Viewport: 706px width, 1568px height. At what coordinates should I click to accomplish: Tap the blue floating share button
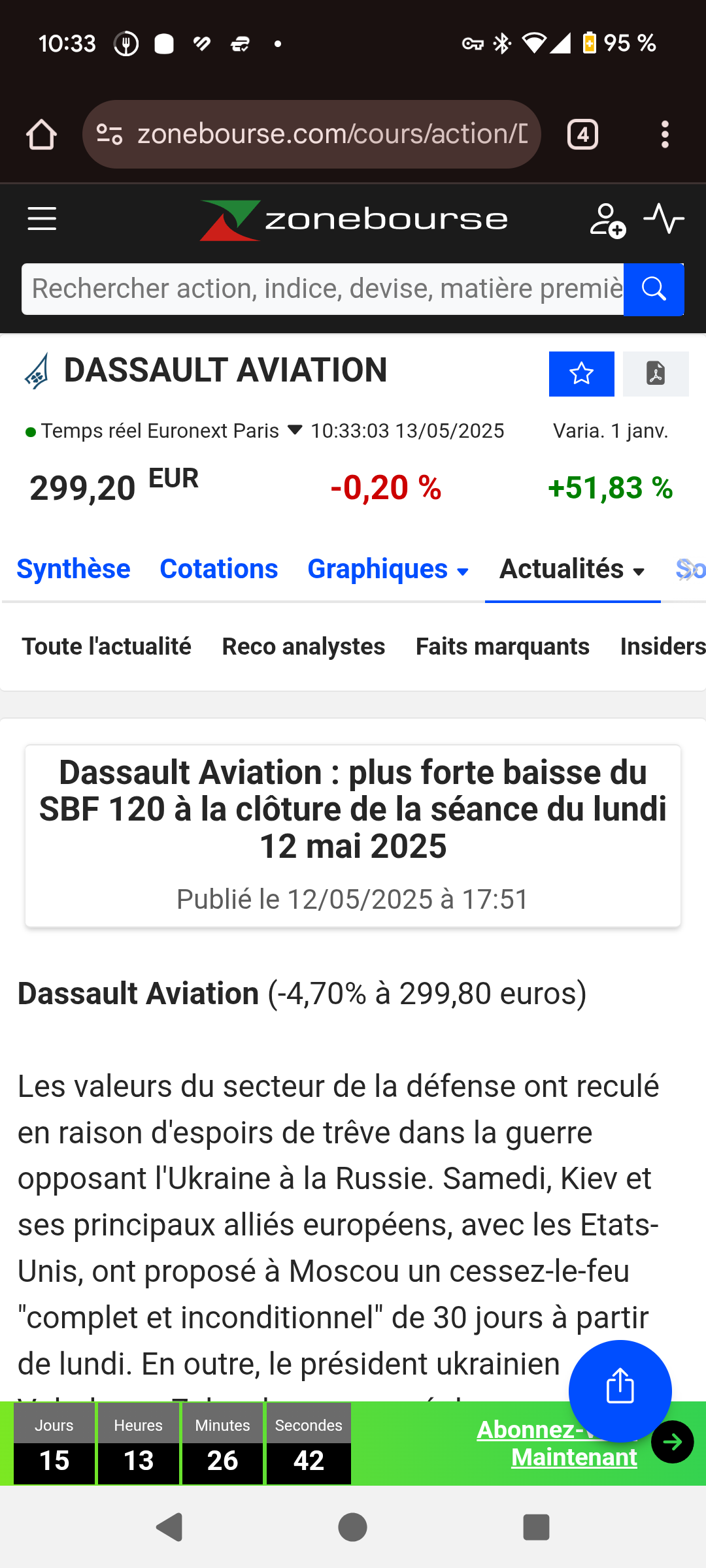tap(620, 1391)
